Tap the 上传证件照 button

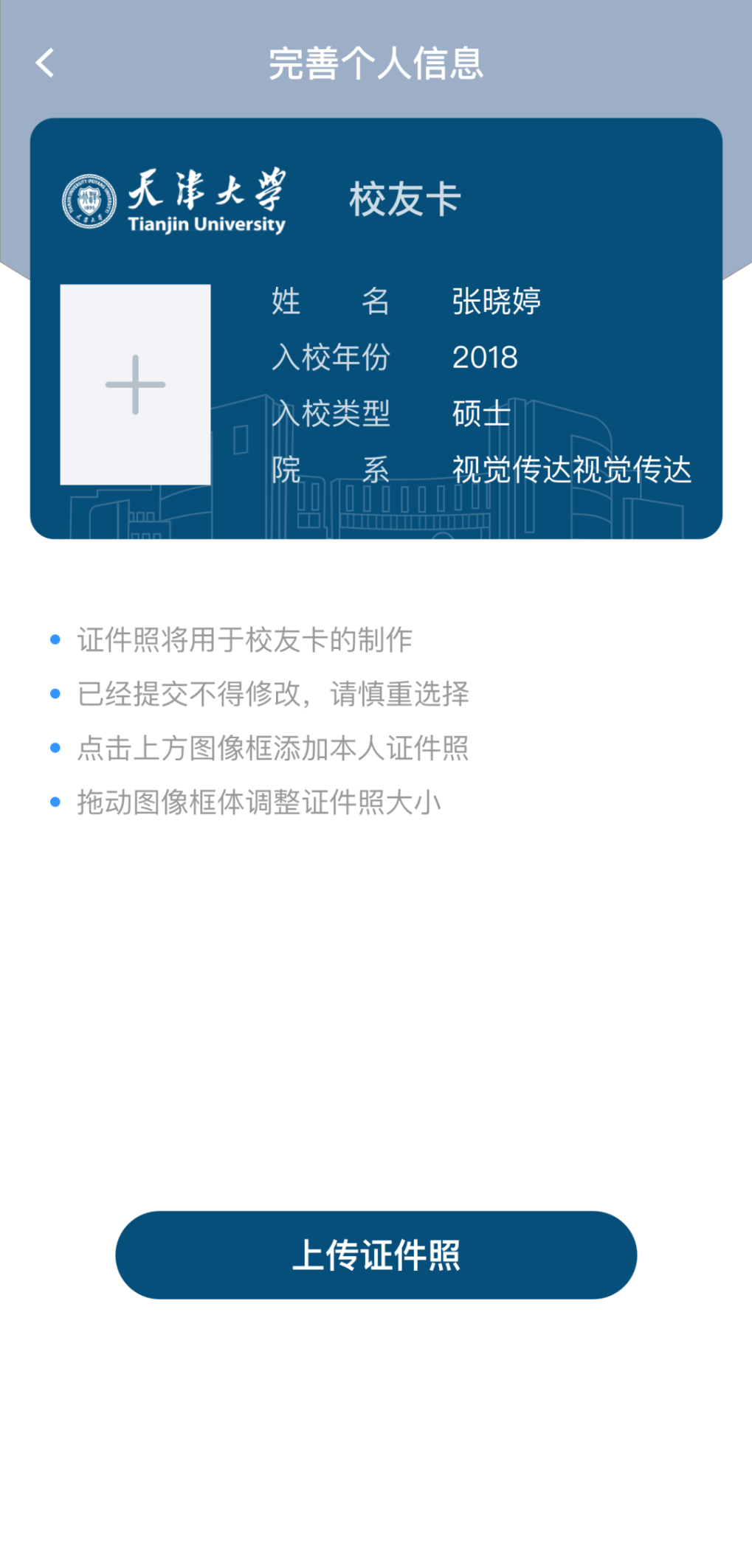tap(376, 1255)
